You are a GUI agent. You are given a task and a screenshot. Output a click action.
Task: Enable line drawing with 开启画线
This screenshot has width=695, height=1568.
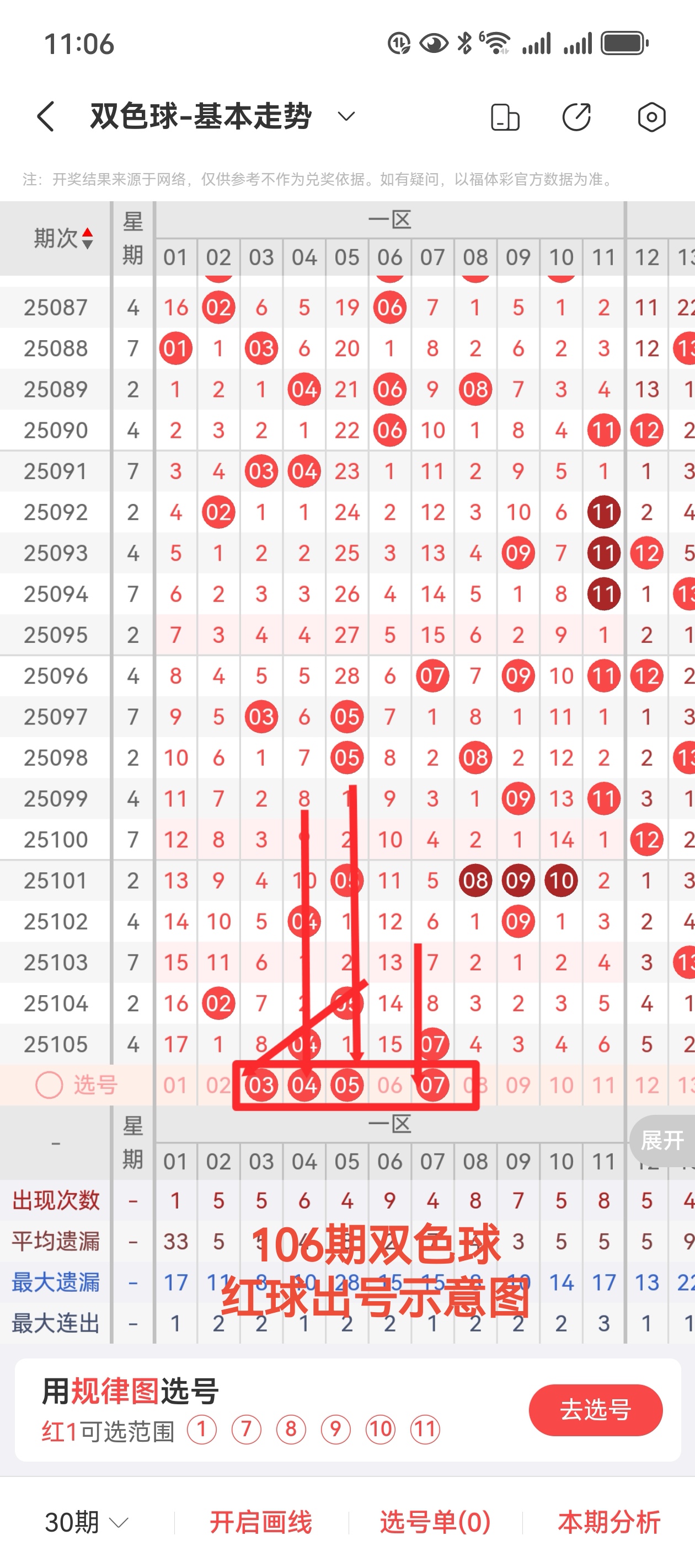point(261,1522)
